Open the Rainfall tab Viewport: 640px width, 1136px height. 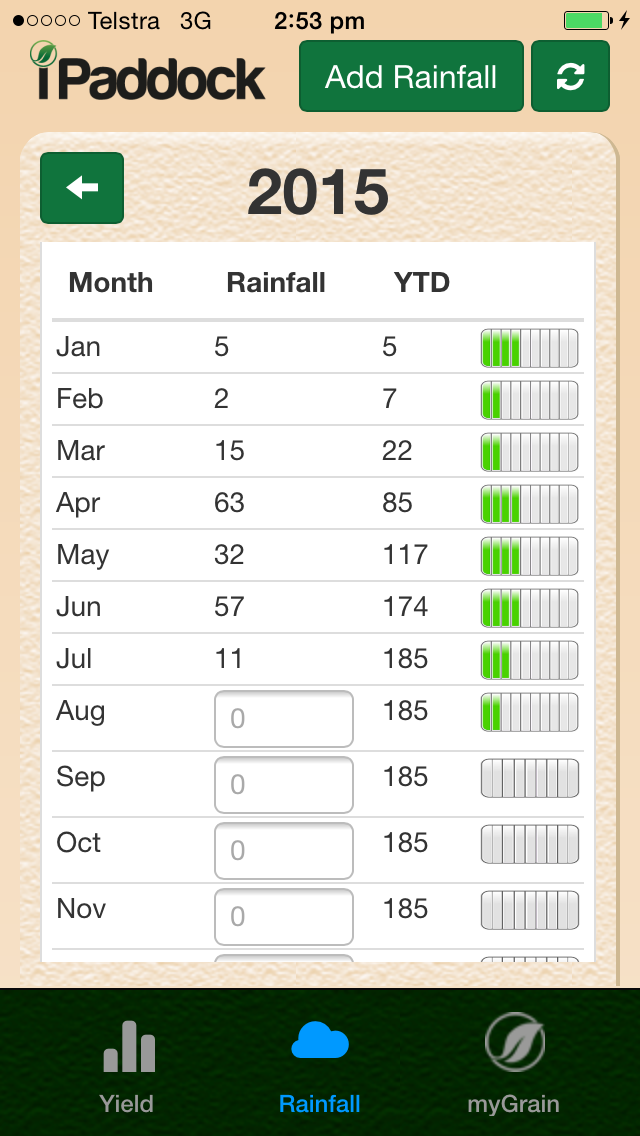320,1066
